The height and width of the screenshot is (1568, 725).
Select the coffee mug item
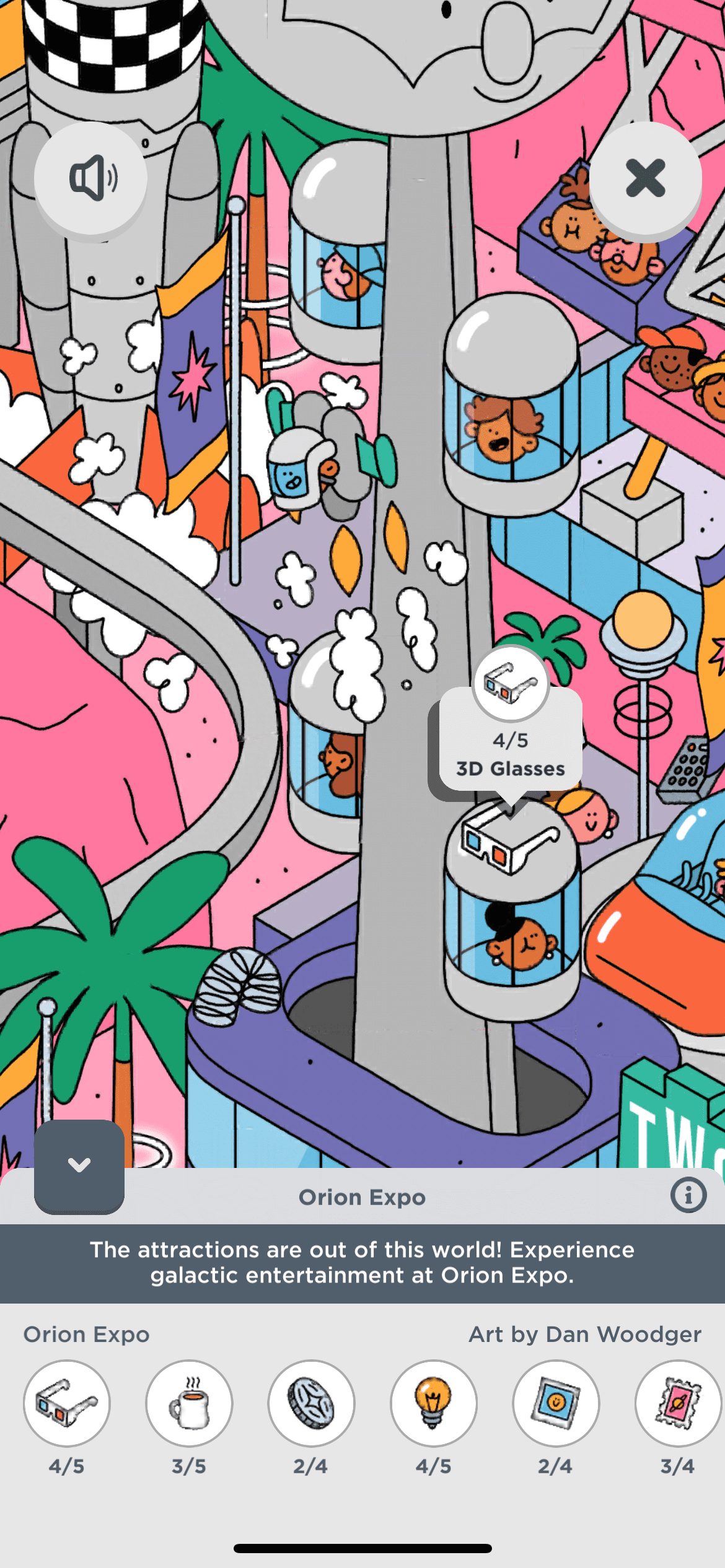tap(189, 1403)
